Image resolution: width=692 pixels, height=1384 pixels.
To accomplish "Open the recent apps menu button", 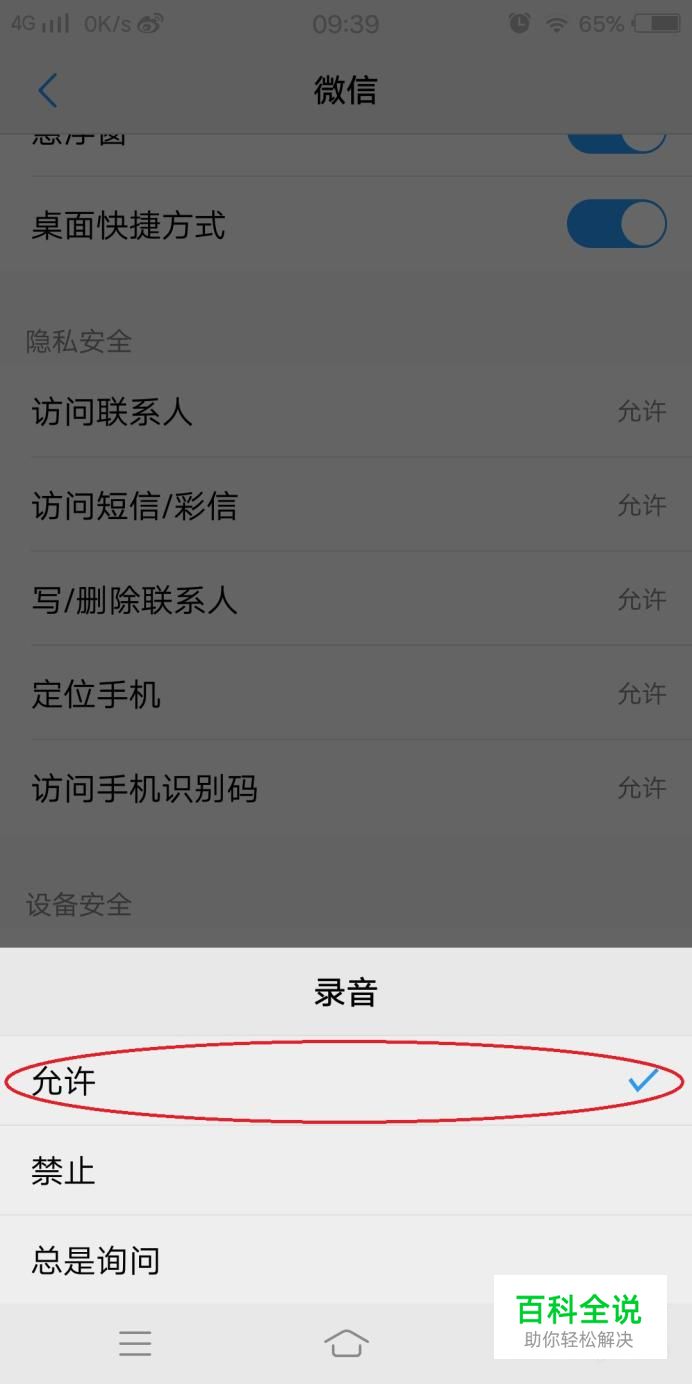I will pos(135,1343).
